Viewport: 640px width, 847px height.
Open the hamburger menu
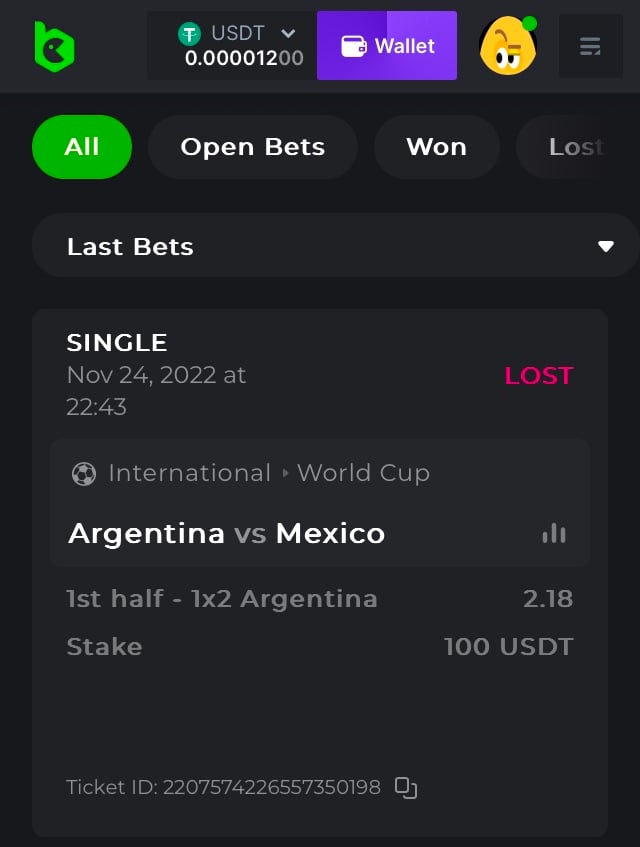pos(590,46)
